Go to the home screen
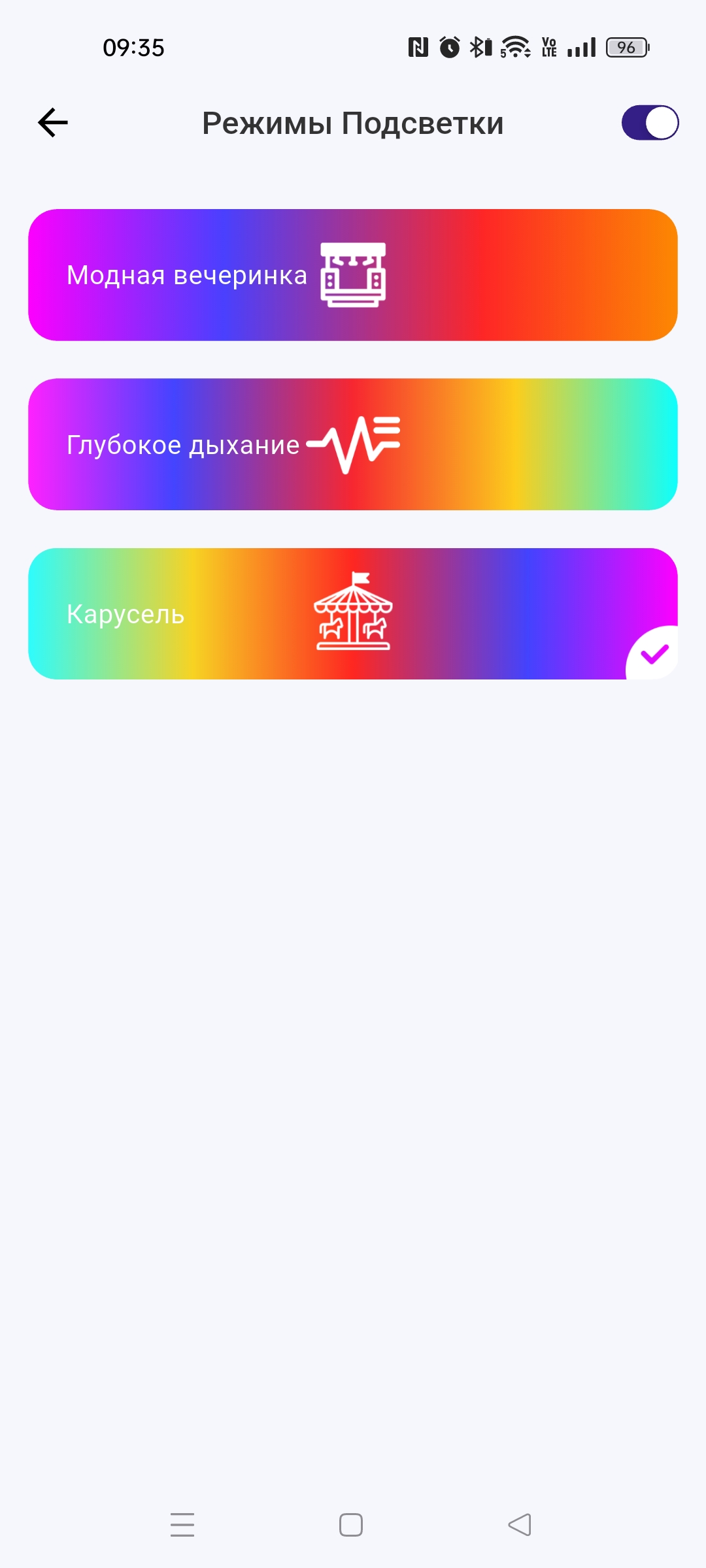The height and width of the screenshot is (1568, 706). click(351, 1525)
